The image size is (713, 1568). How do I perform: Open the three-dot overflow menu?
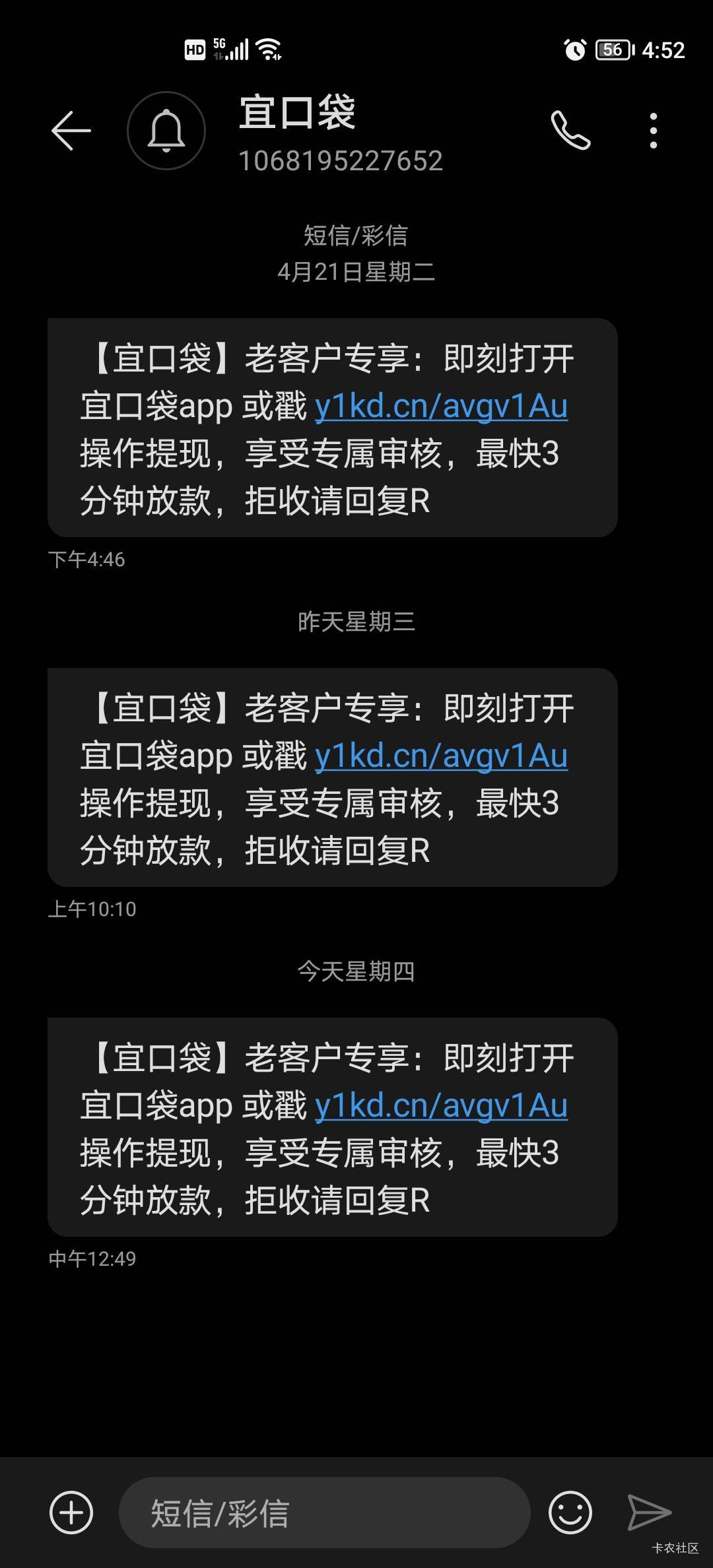coord(653,131)
